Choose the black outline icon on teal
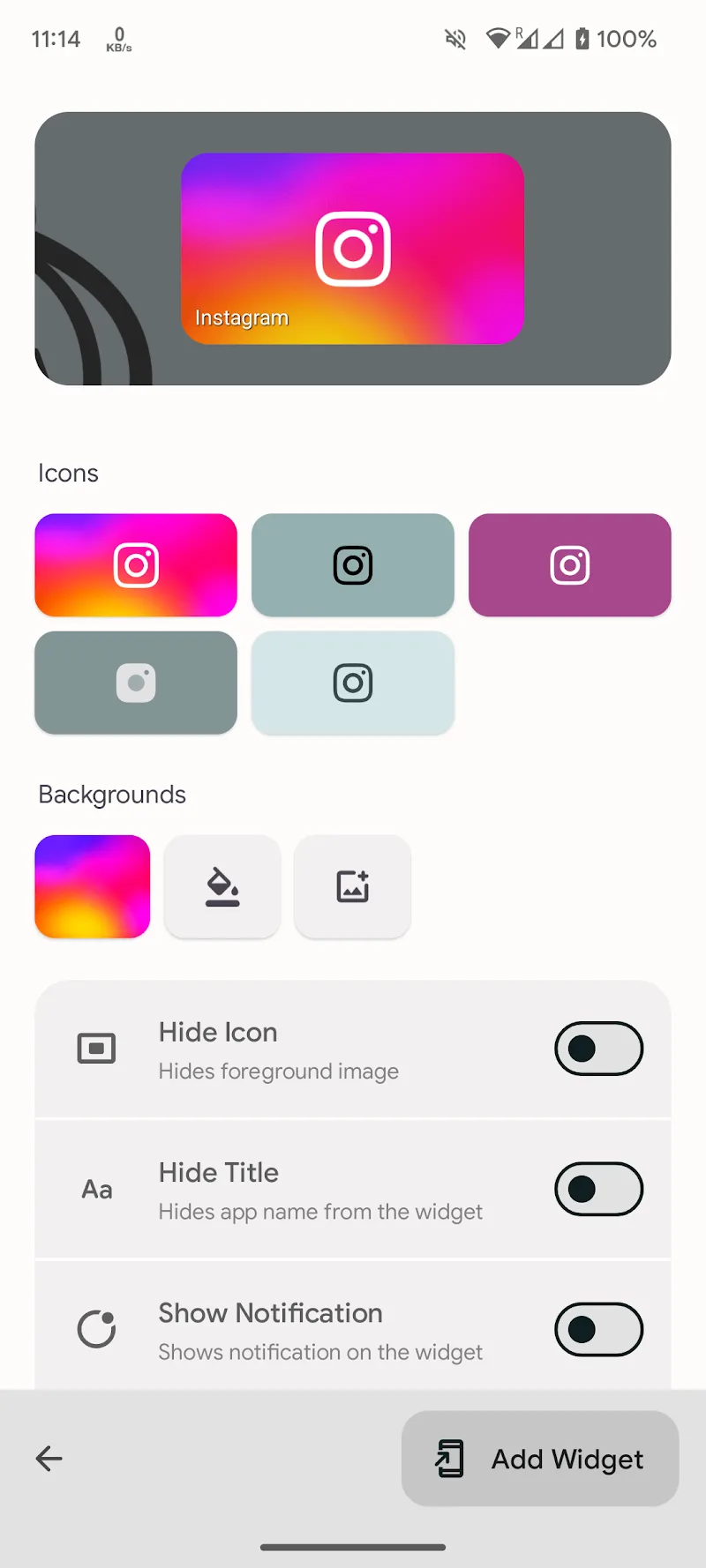706x1568 pixels. tap(353, 565)
